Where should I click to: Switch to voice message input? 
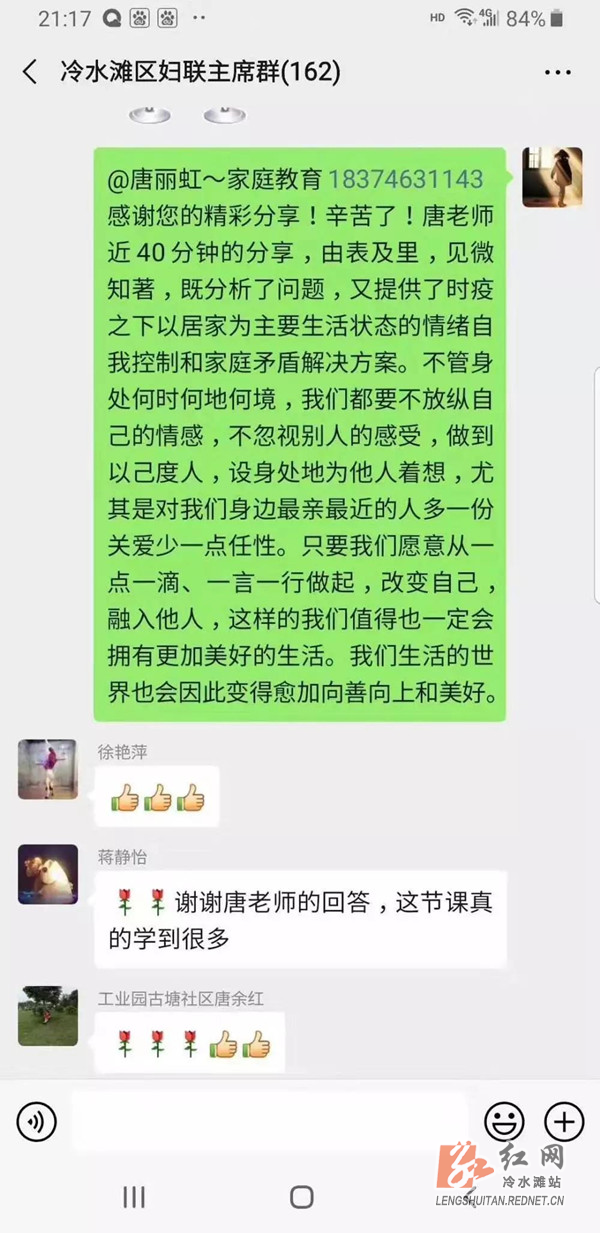tap(36, 1122)
